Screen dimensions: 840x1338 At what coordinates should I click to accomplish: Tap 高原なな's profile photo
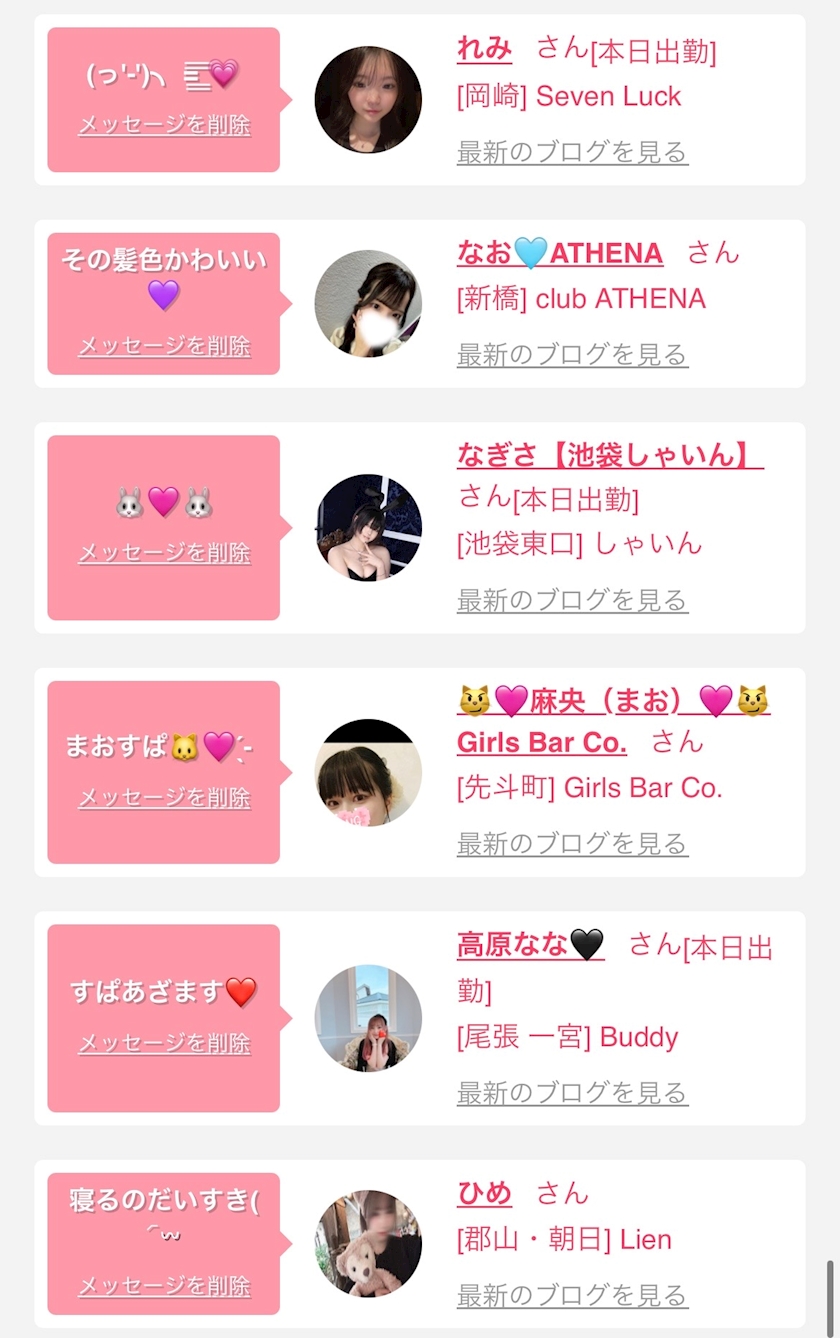pyautogui.click(x=368, y=1018)
